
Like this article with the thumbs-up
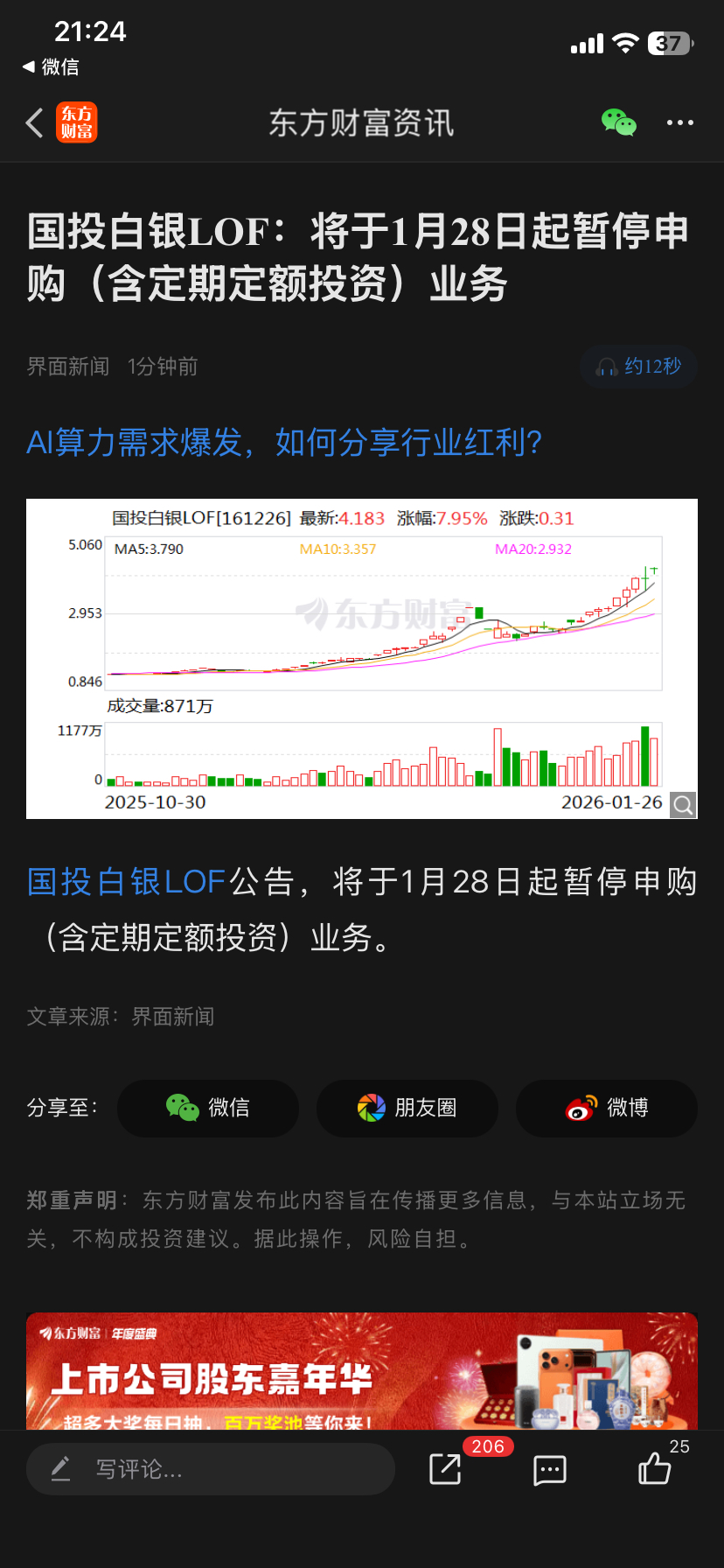(654, 1468)
